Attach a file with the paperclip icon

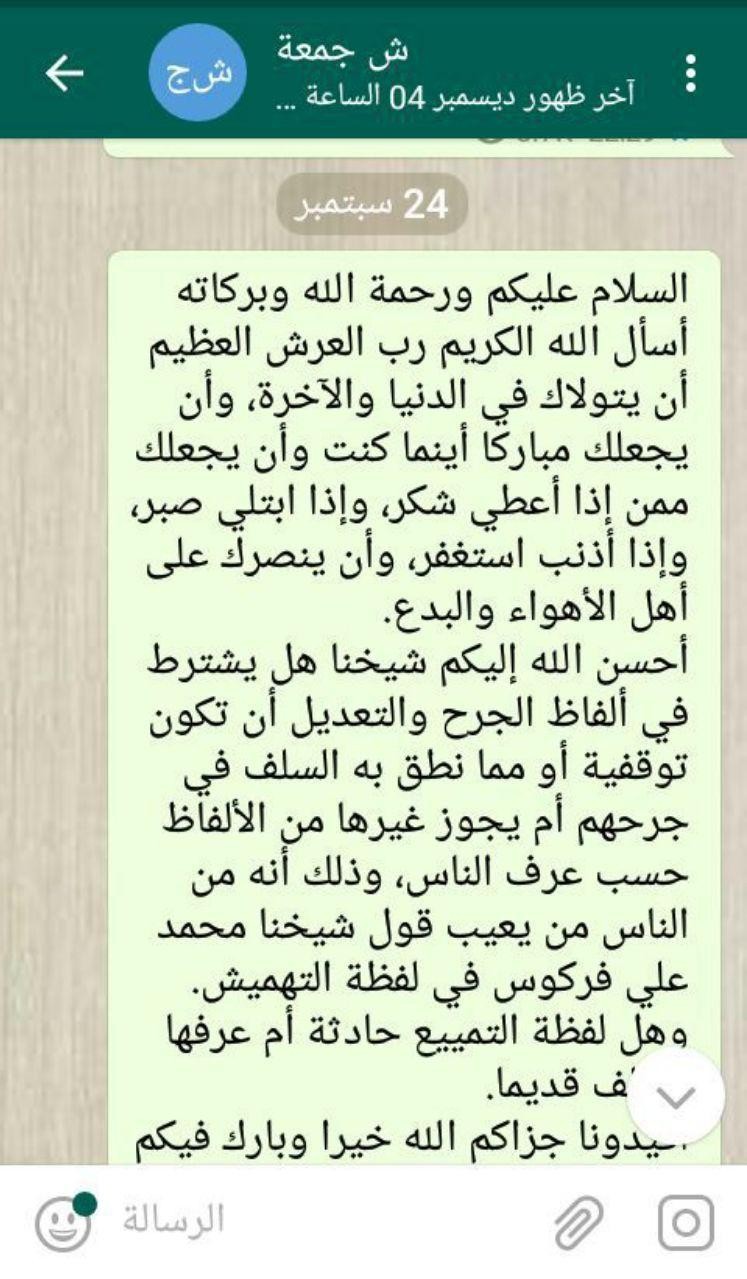click(579, 1222)
